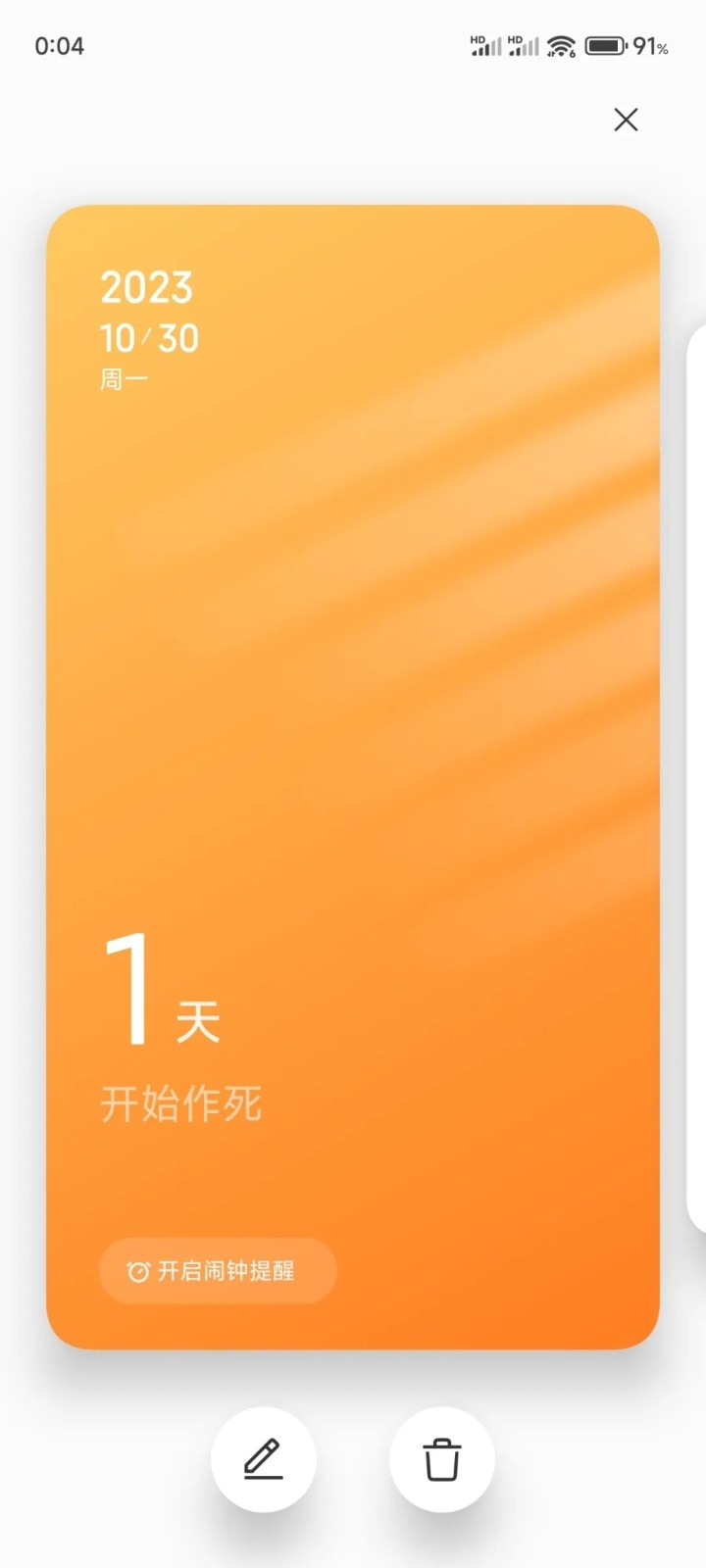Close the countdown card view
Screen dimensions: 706x1568
click(x=626, y=120)
